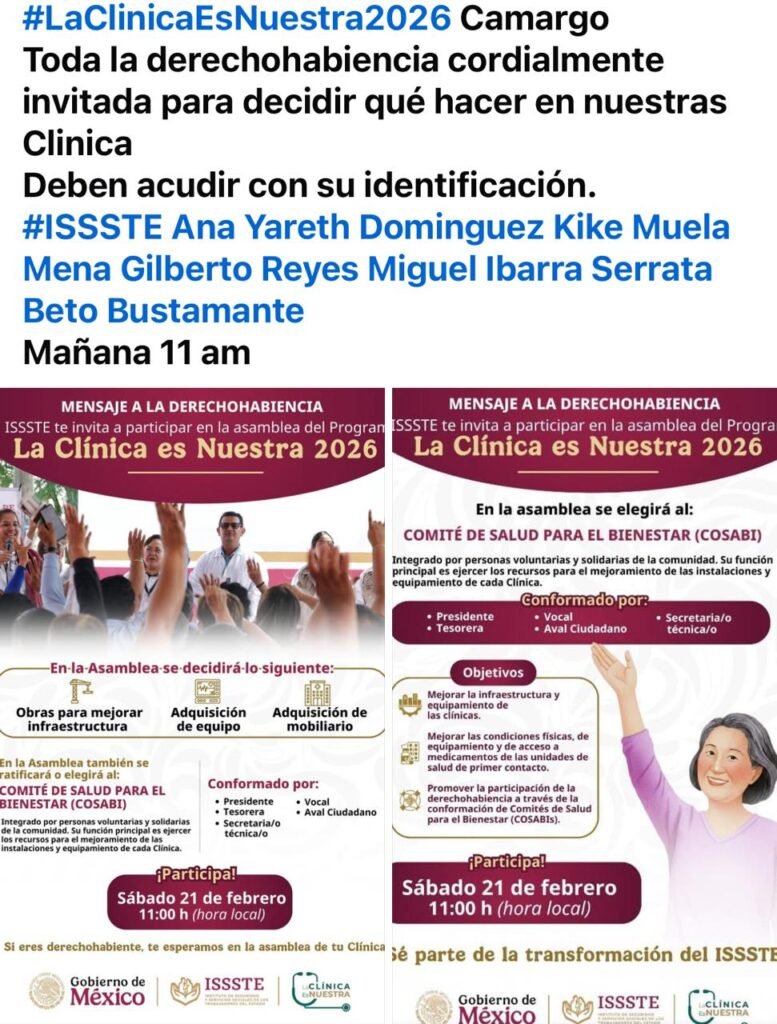This screenshot has width=777, height=1024.
Task: View Beto Bustamante's tagged profile
Action: [x=163, y=311]
